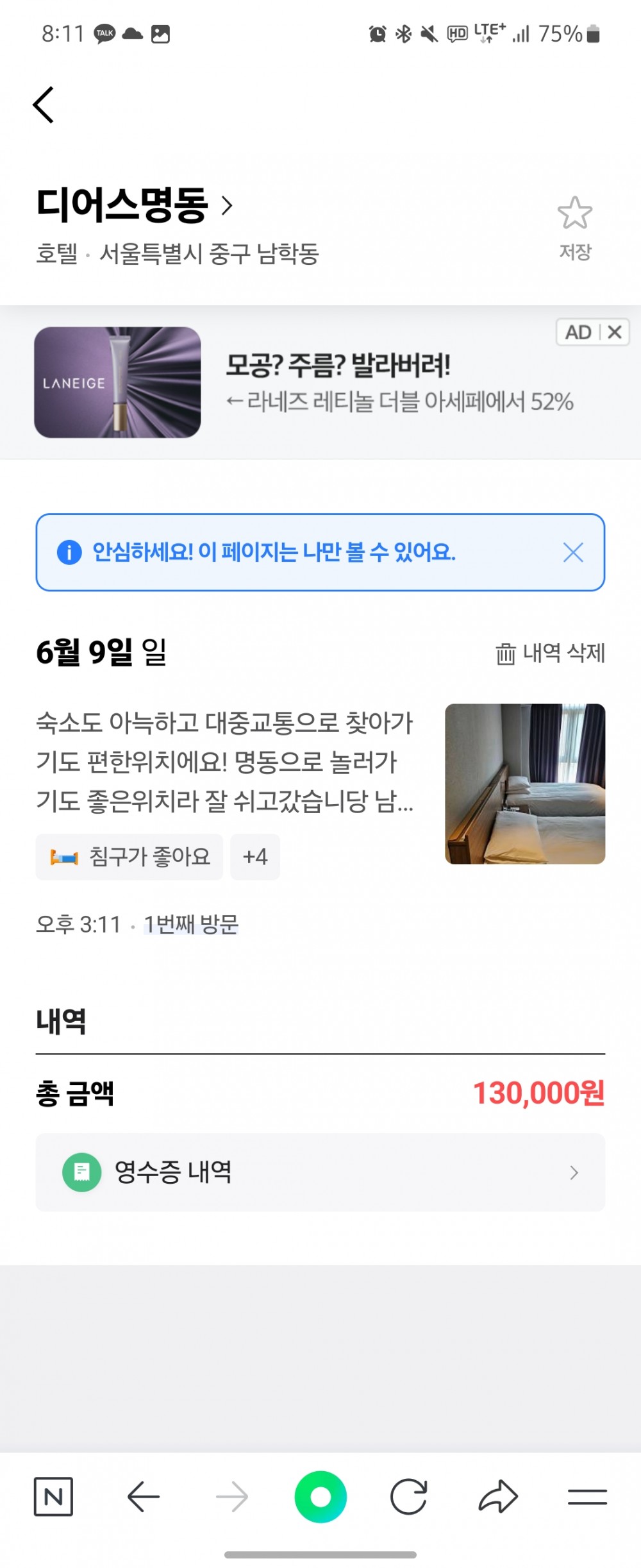Open 영수증 내역 receipt details

pyautogui.click(x=320, y=1172)
